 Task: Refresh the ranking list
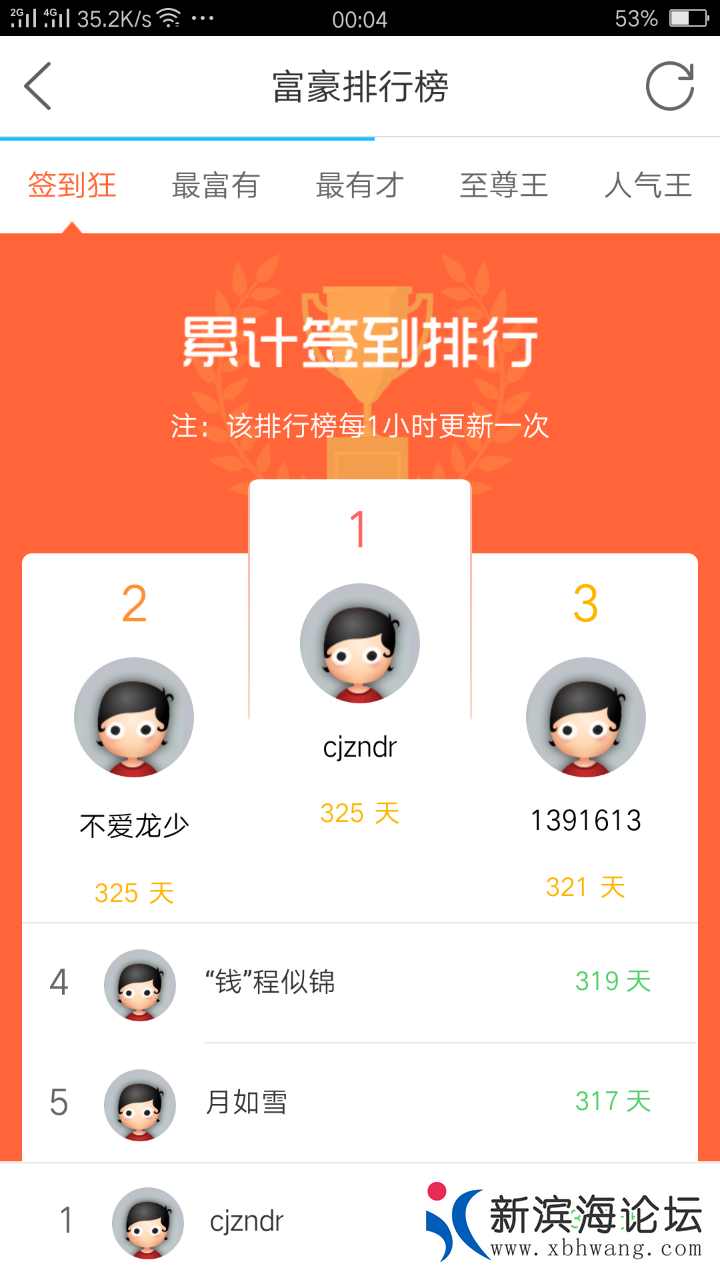coord(669,86)
